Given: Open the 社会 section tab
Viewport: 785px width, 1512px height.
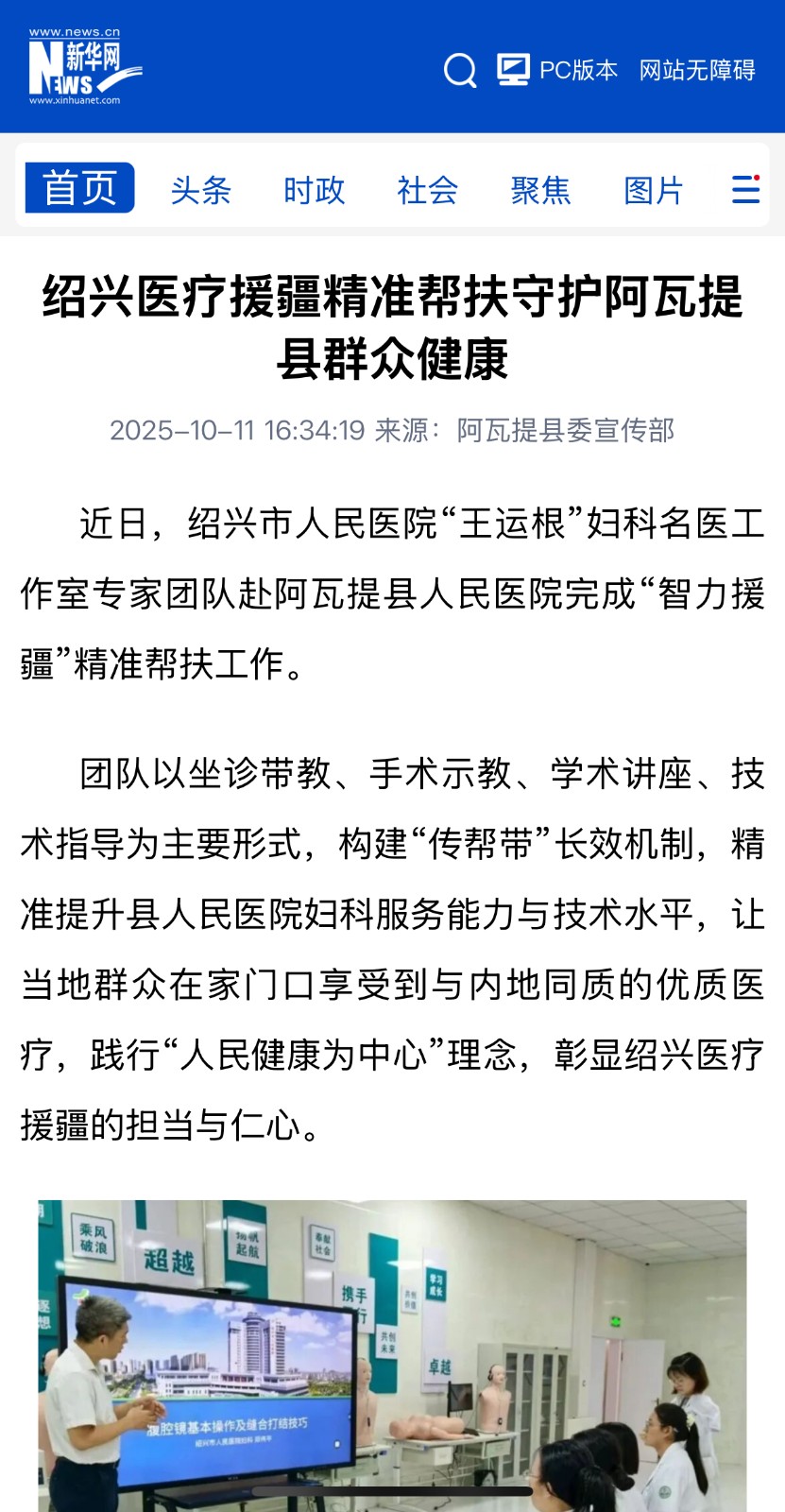Looking at the screenshot, I should [427, 190].
